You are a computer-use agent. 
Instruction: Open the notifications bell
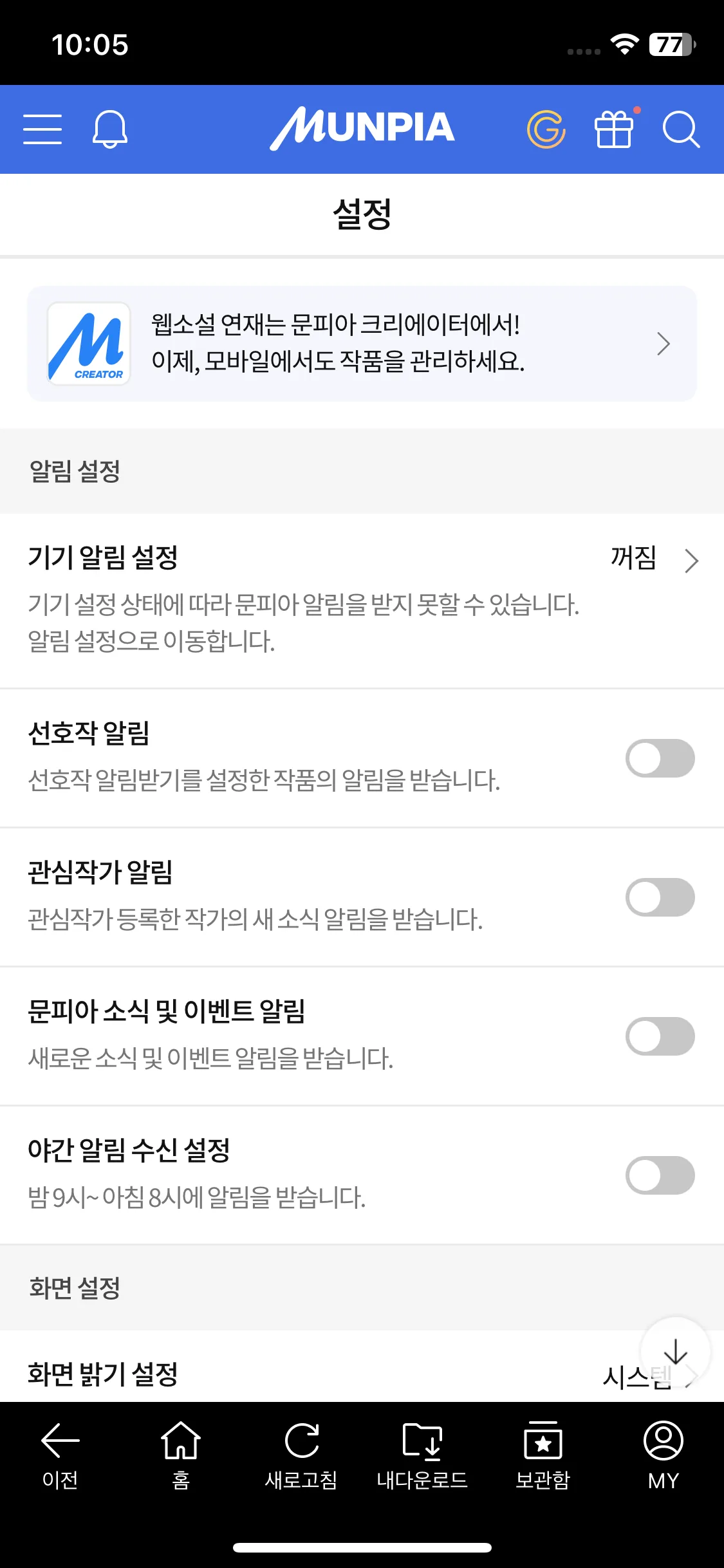110,129
